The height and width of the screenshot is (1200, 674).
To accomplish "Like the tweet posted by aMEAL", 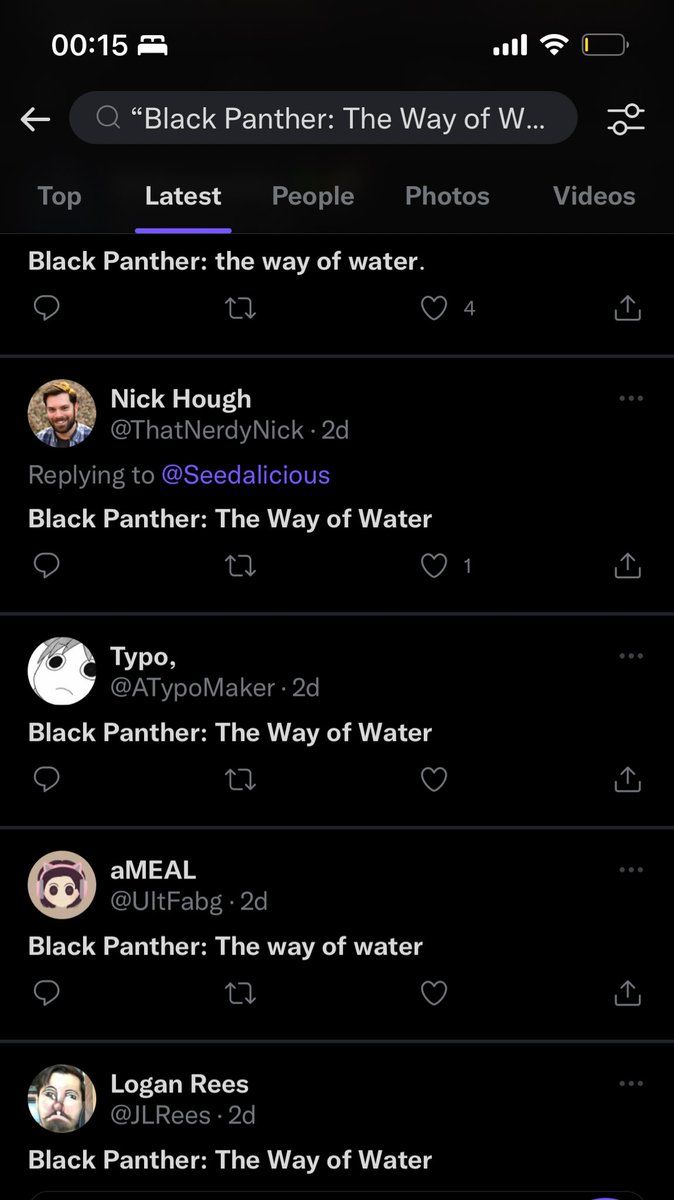I will 433,993.
